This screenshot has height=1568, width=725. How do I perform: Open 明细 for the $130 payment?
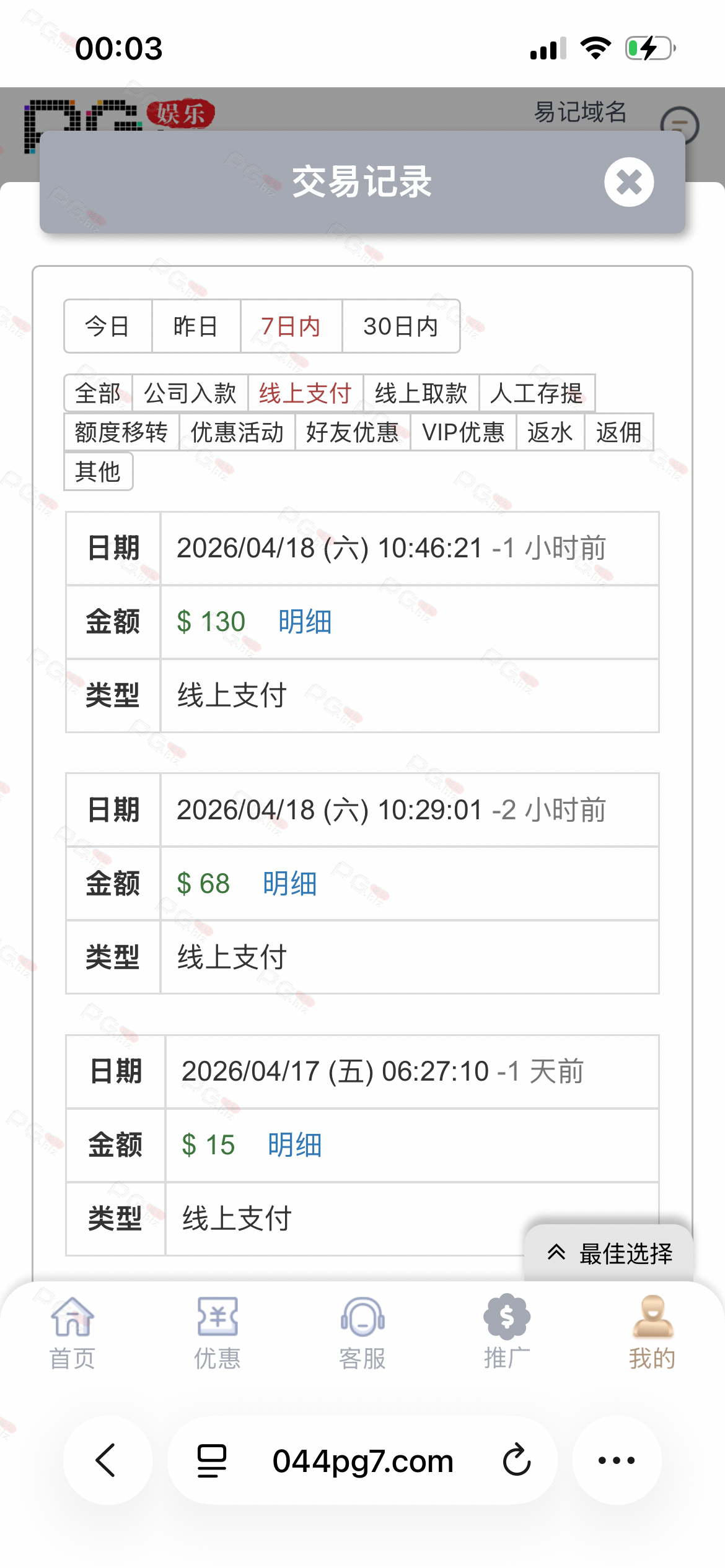click(305, 622)
